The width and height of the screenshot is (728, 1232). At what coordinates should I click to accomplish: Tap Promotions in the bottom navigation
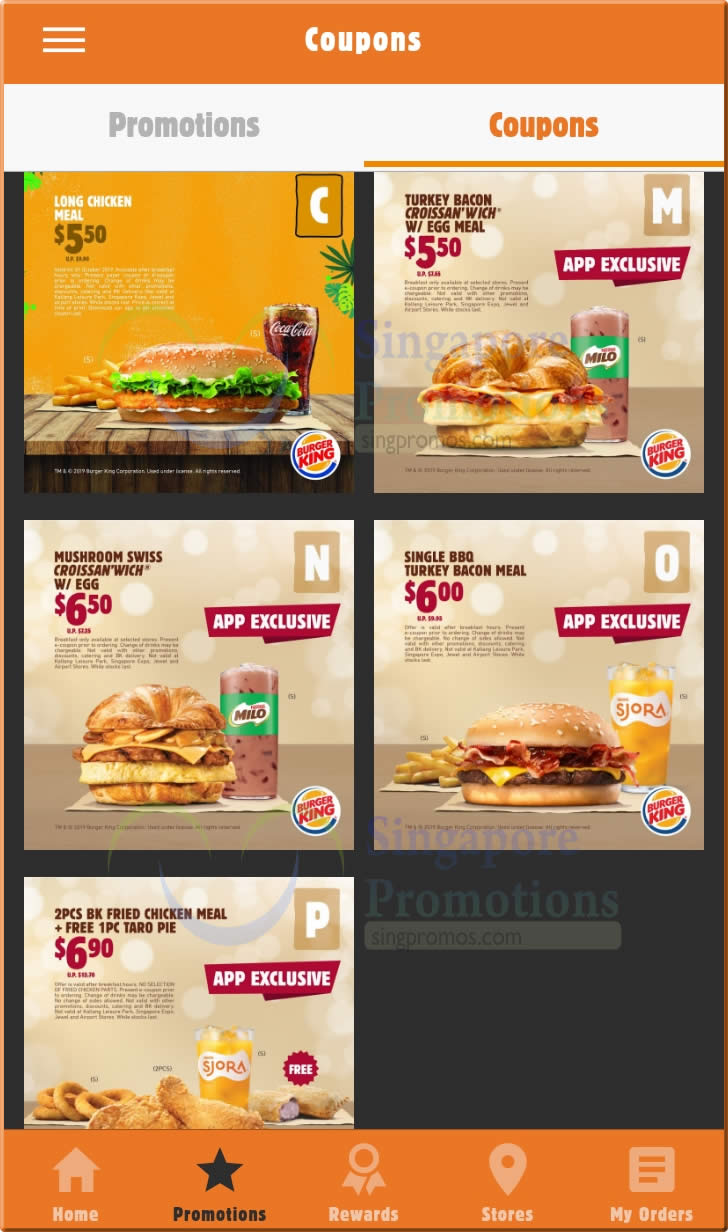[220, 1184]
